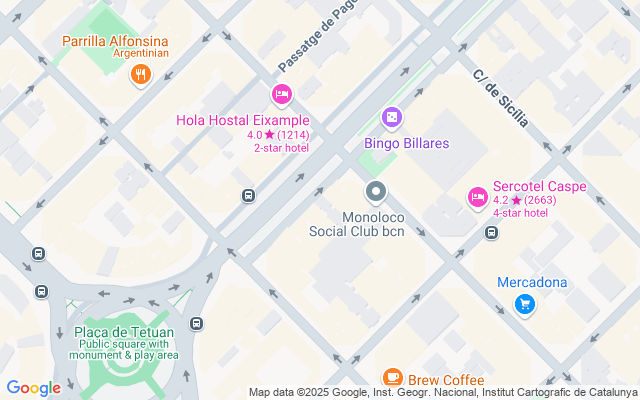
Task: Select the Plaça de Tetuan park label
Action: coord(124,332)
